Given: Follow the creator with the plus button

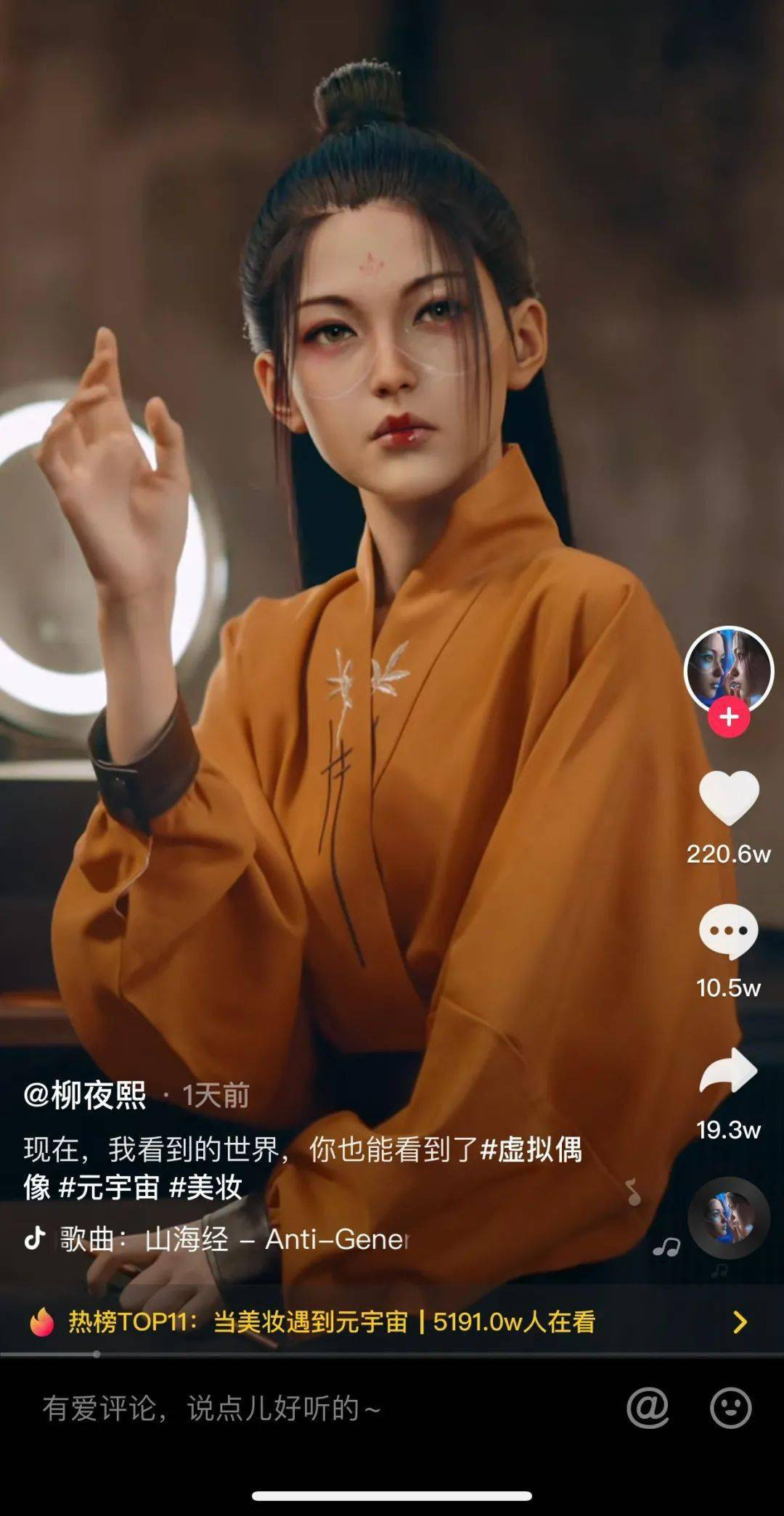Looking at the screenshot, I should [x=729, y=717].
